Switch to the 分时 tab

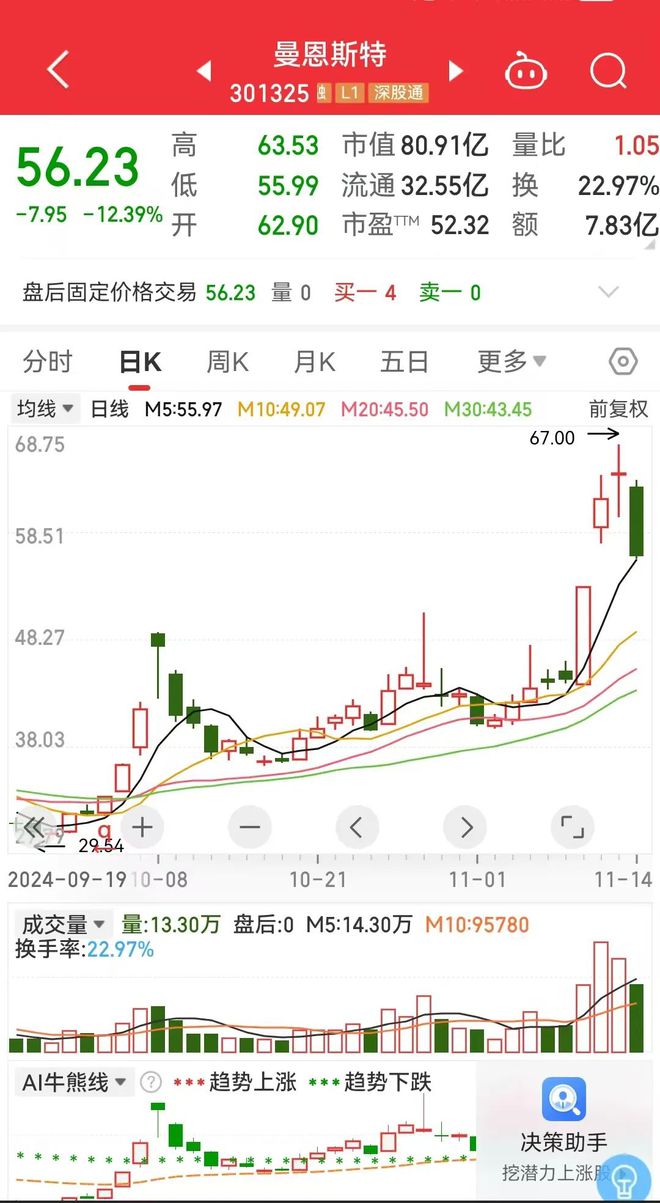click(48, 361)
